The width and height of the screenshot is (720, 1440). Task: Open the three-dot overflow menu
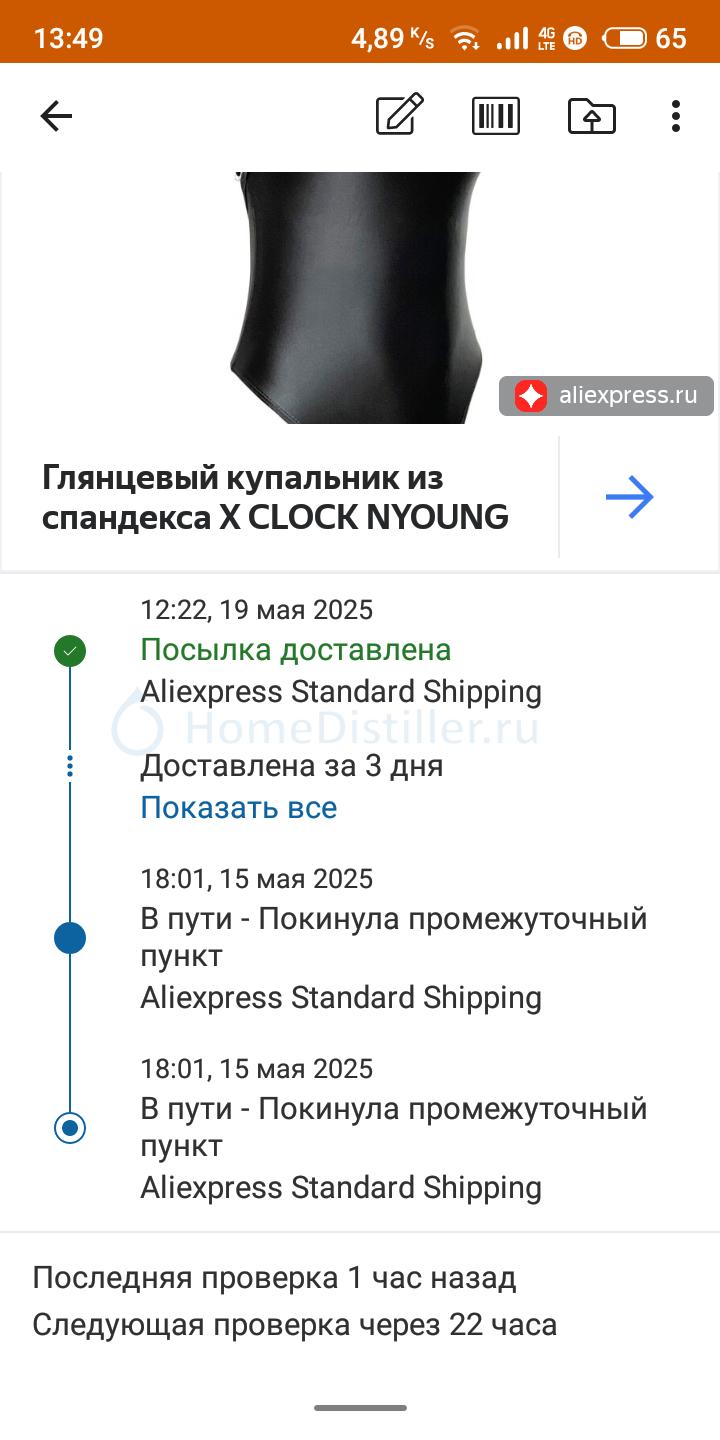(676, 117)
